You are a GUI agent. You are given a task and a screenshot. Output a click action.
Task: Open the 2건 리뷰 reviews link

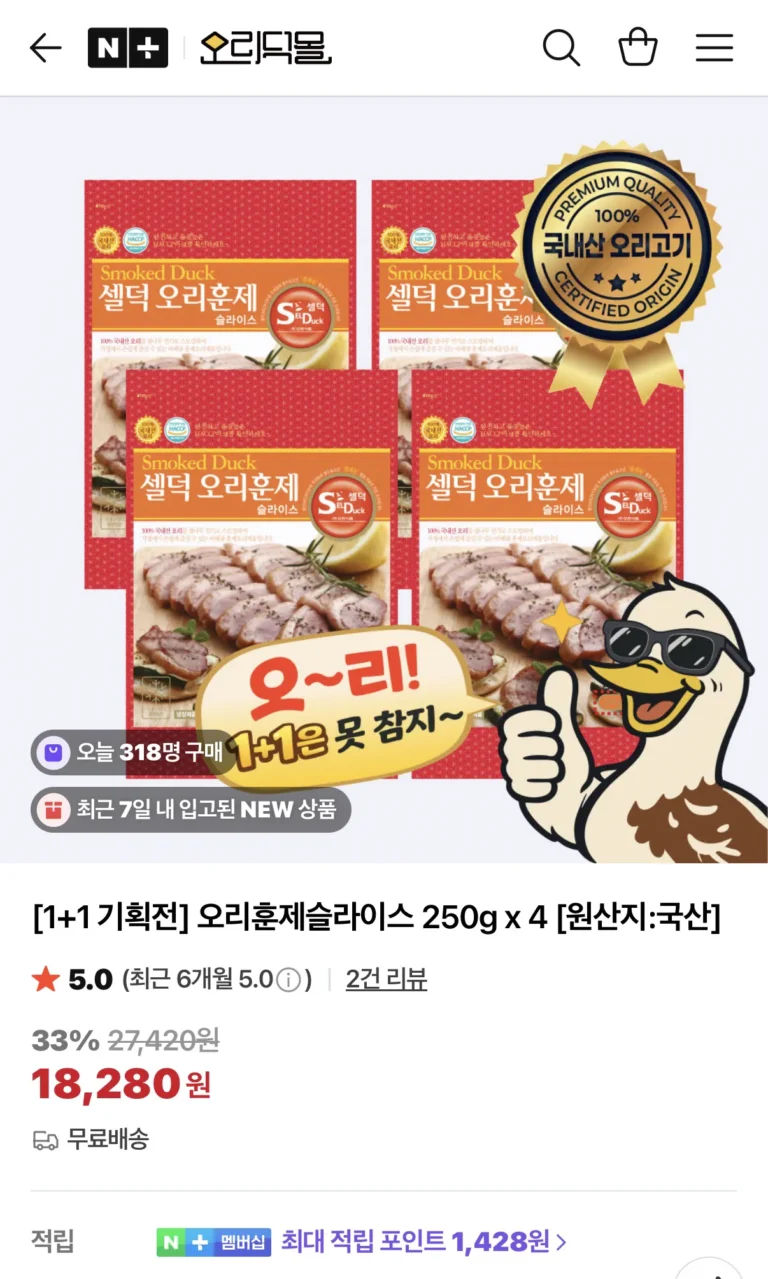(386, 979)
